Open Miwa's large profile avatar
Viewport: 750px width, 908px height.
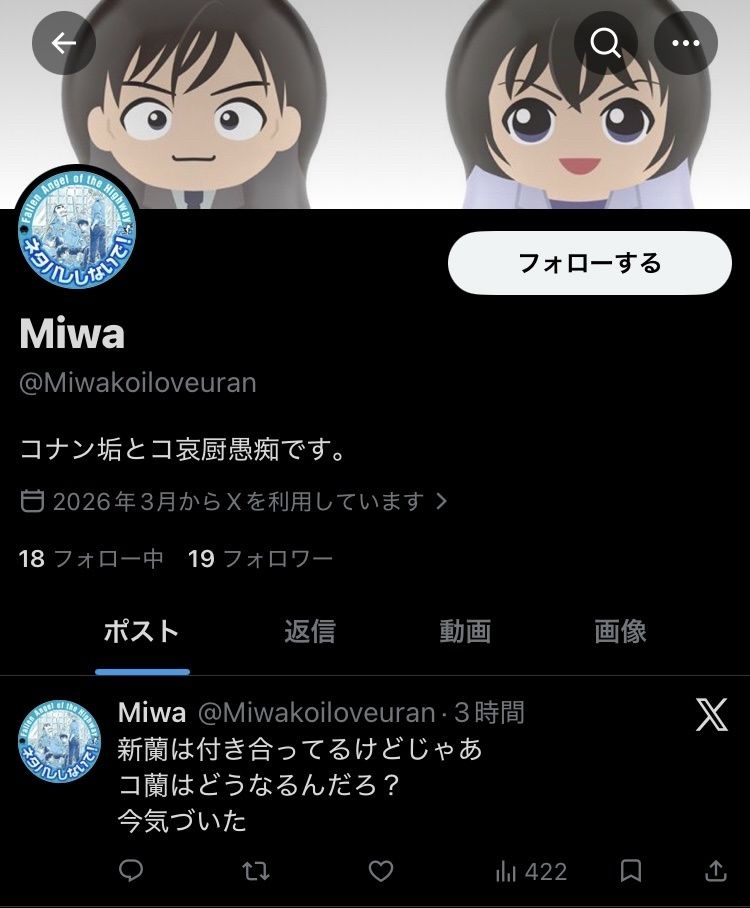[x=77, y=229]
